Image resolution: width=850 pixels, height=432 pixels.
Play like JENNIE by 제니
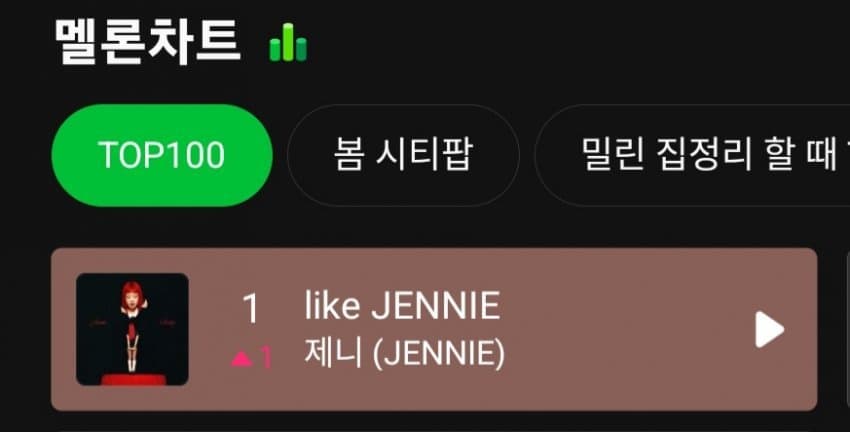pos(768,329)
